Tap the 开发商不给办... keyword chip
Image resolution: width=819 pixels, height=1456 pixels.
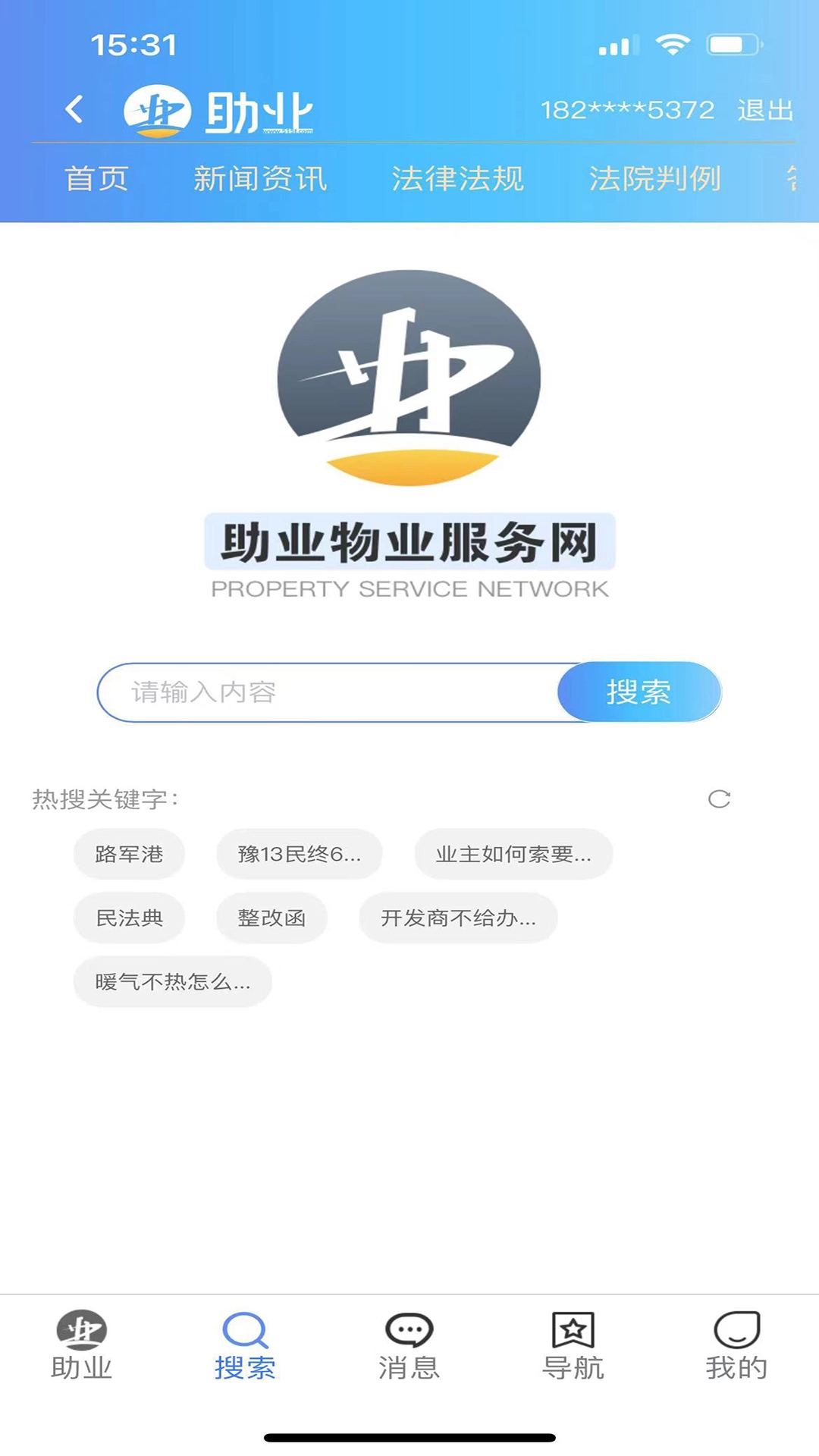point(458,918)
